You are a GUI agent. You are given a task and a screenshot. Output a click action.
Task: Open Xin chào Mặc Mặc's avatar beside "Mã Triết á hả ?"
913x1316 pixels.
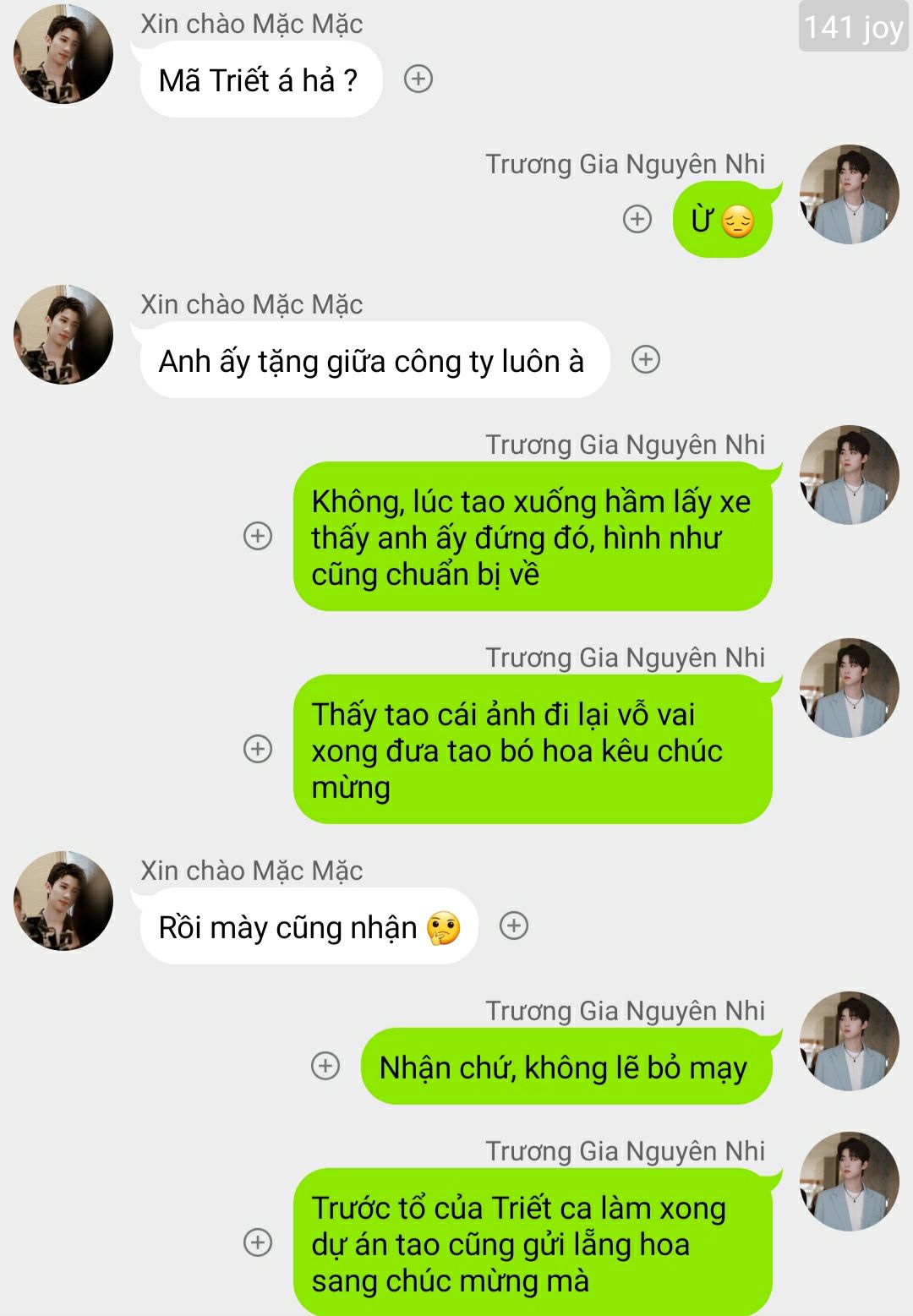tap(63, 54)
